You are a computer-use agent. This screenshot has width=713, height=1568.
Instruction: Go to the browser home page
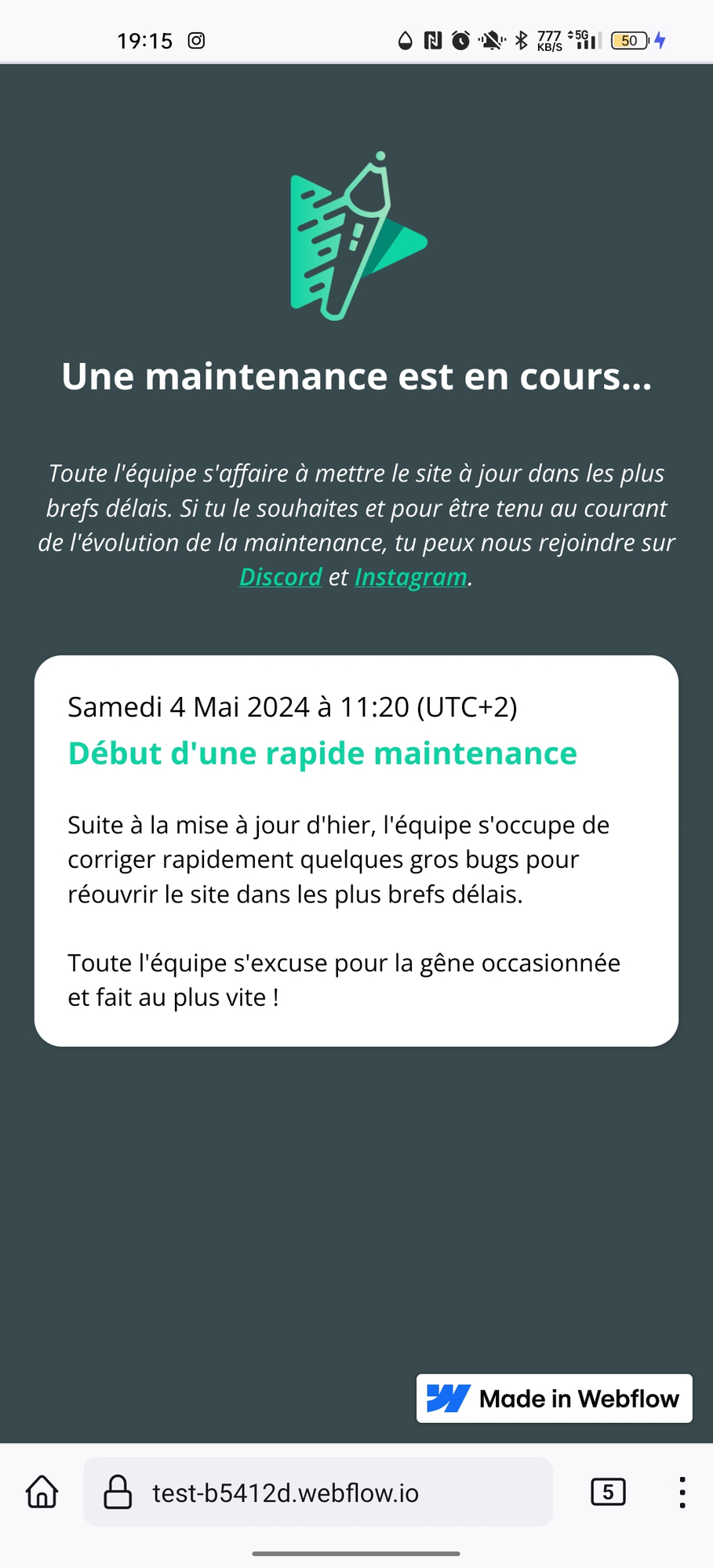42,1492
